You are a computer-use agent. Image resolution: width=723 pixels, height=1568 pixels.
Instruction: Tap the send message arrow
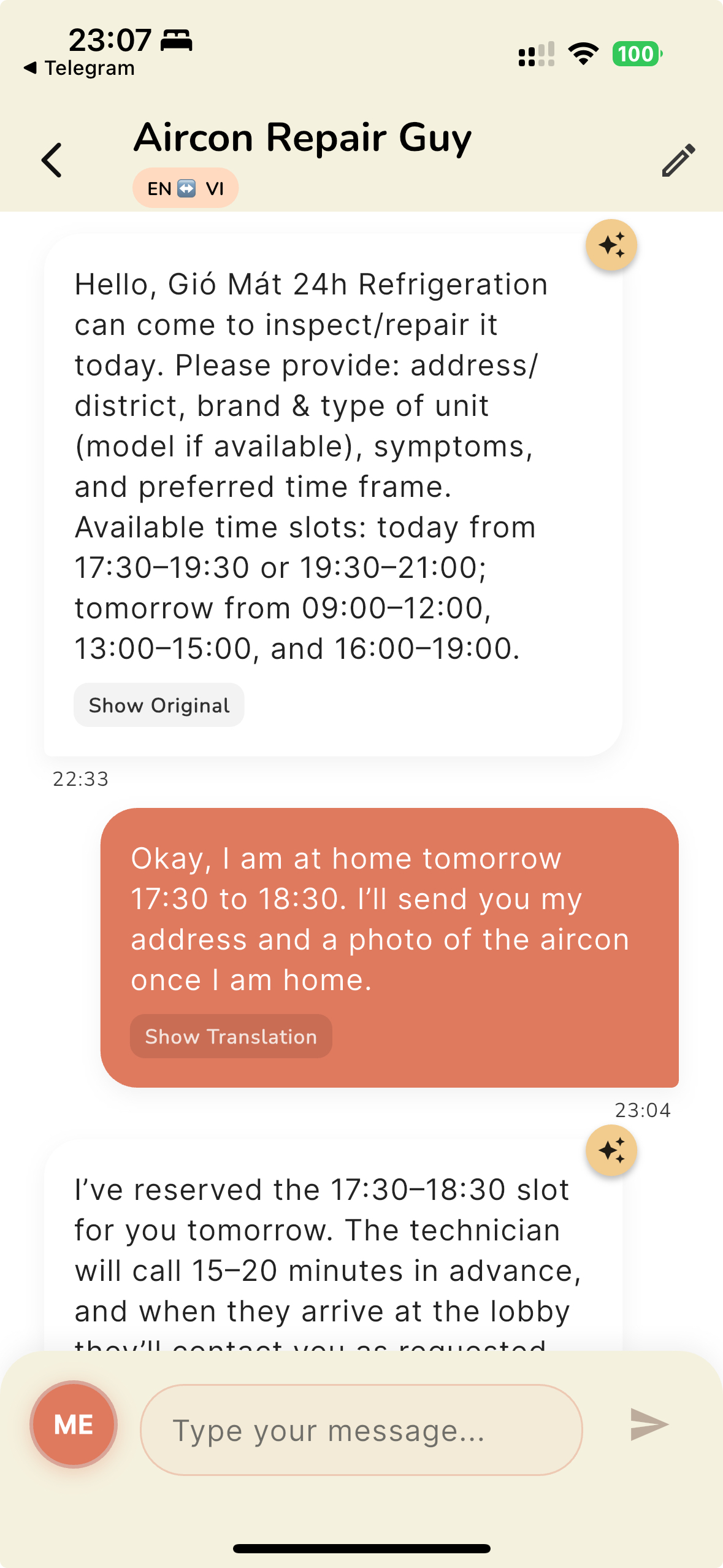click(x=649, y=1424)
